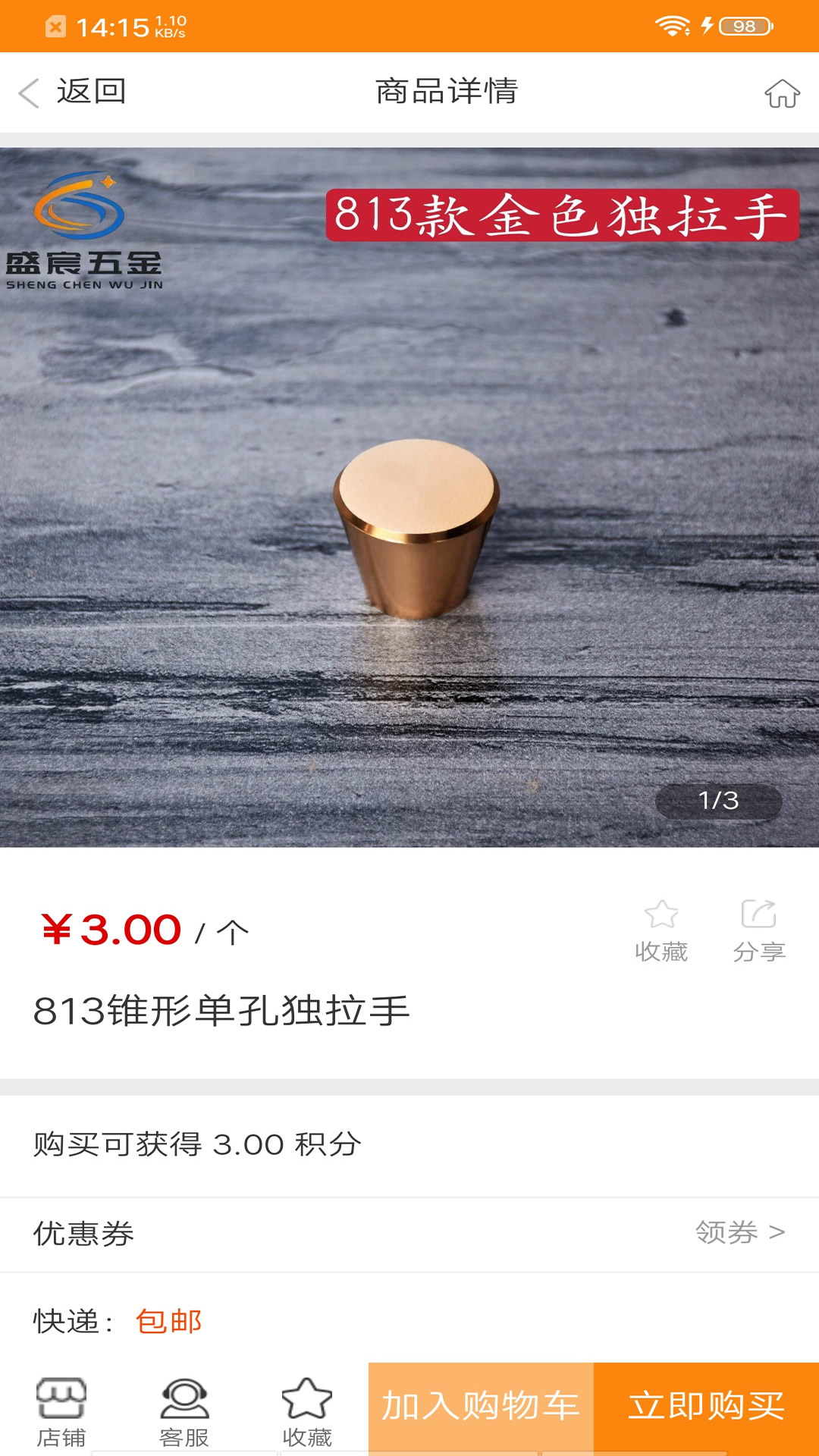The width and height of the screenshot is (819, 1456).
Task: Visit the seller's 店铺 page
Action: 61,1410
